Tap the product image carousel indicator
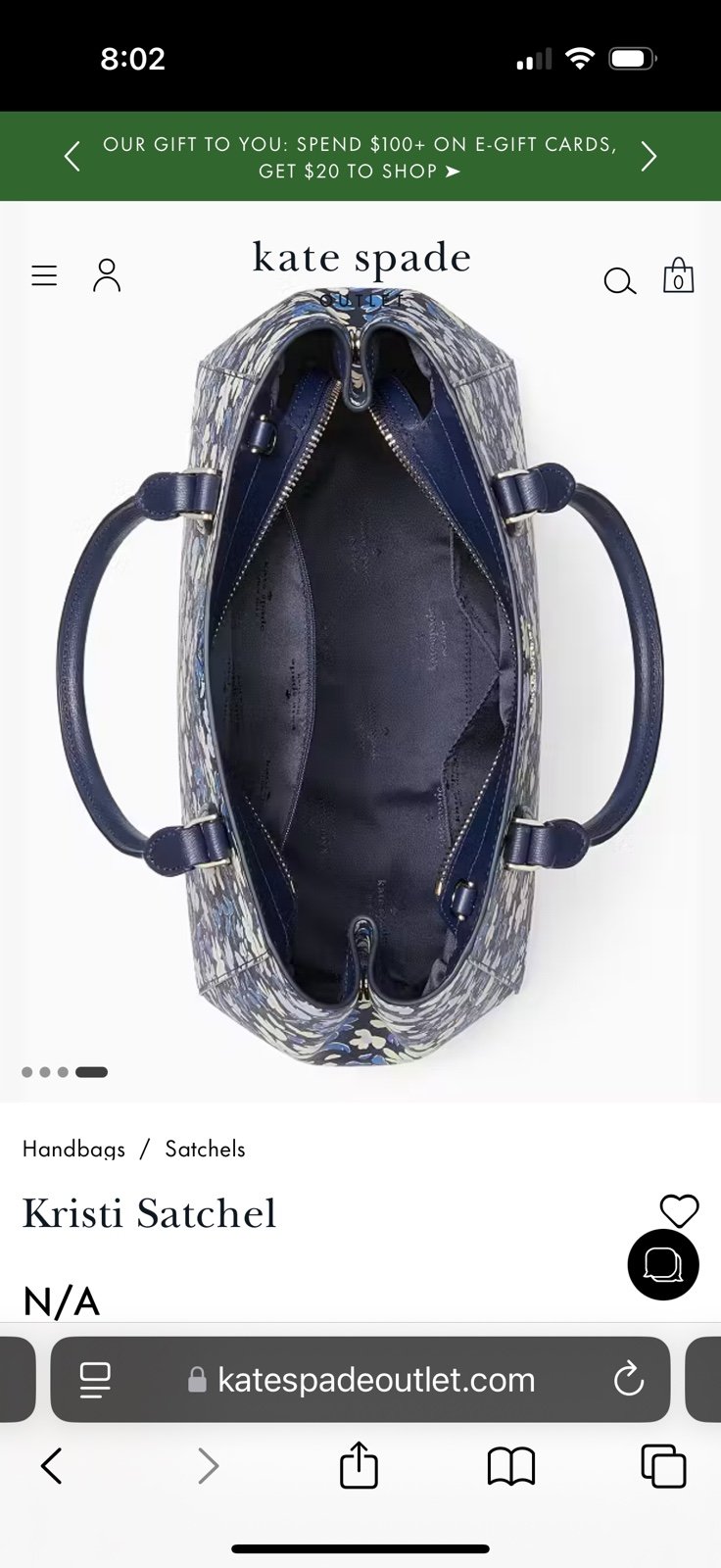The width and height of the screenshot is (721, 1568). pyautogui.click(x=65, y=1072)
